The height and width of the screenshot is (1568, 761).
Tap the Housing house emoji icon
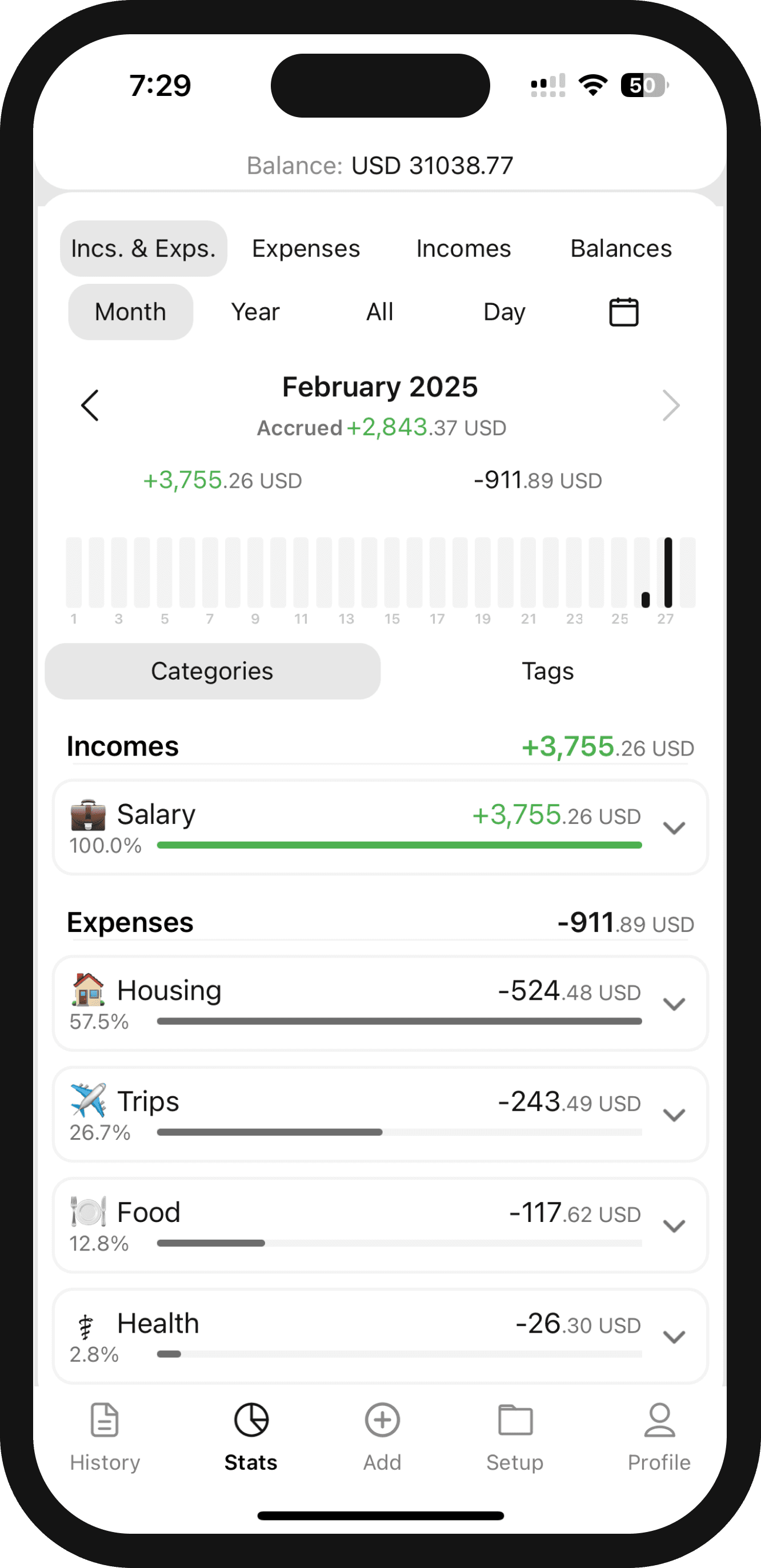click(x=87, y=990)
